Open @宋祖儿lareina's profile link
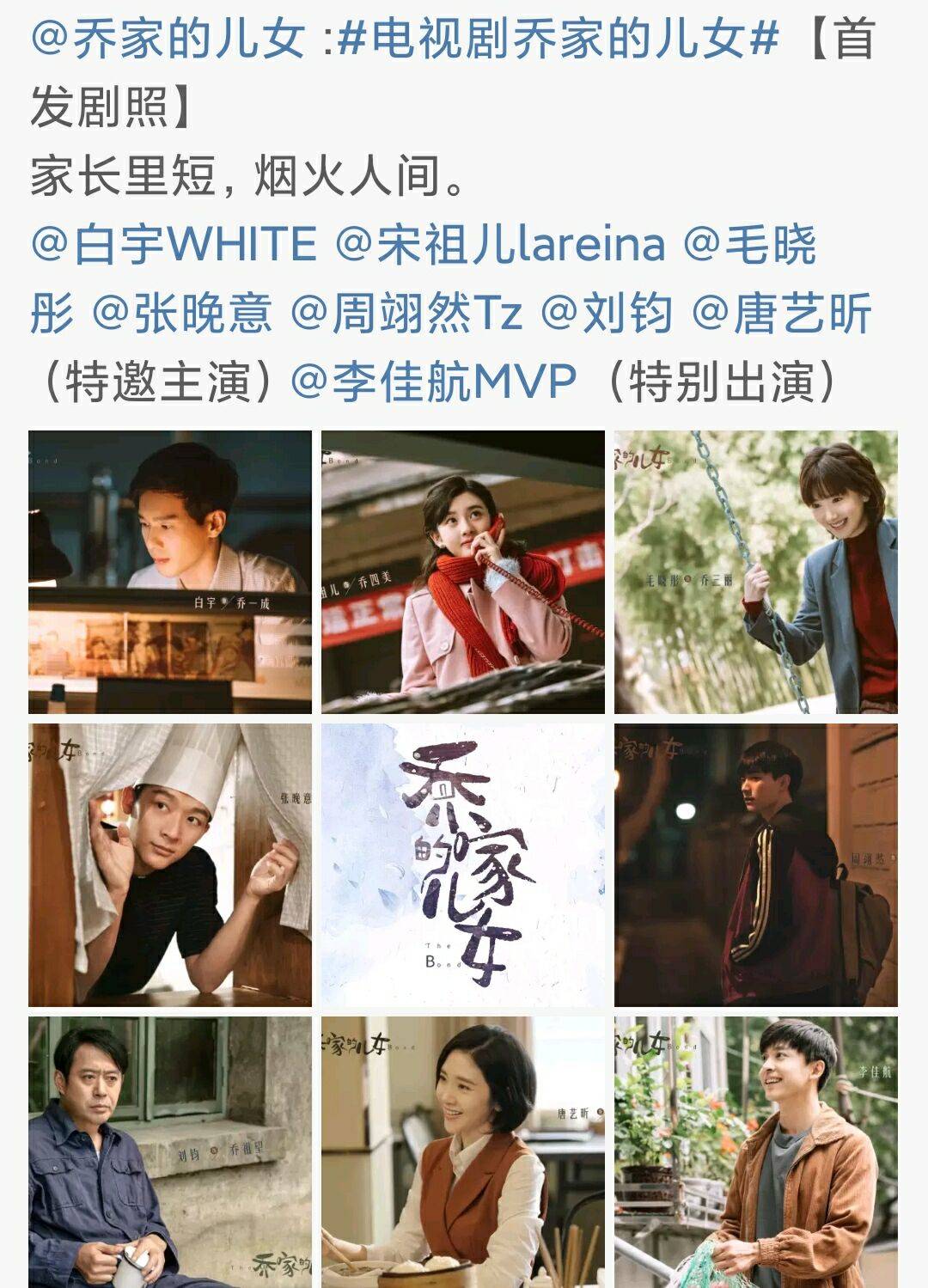 pyautogui.click(x=500, y=244)
